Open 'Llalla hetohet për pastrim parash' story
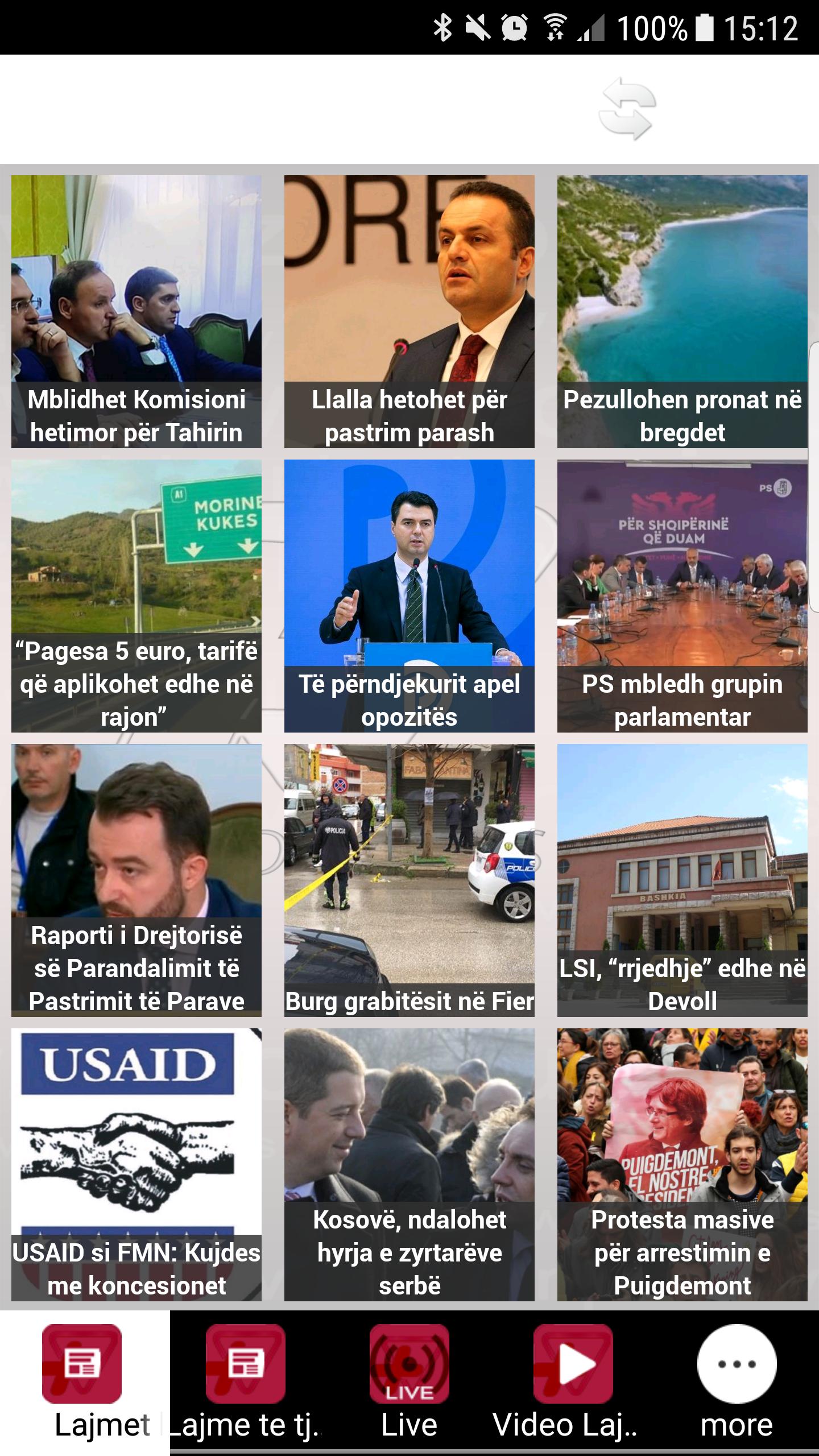Screen dimensions: 819x1456 (409, 311)
